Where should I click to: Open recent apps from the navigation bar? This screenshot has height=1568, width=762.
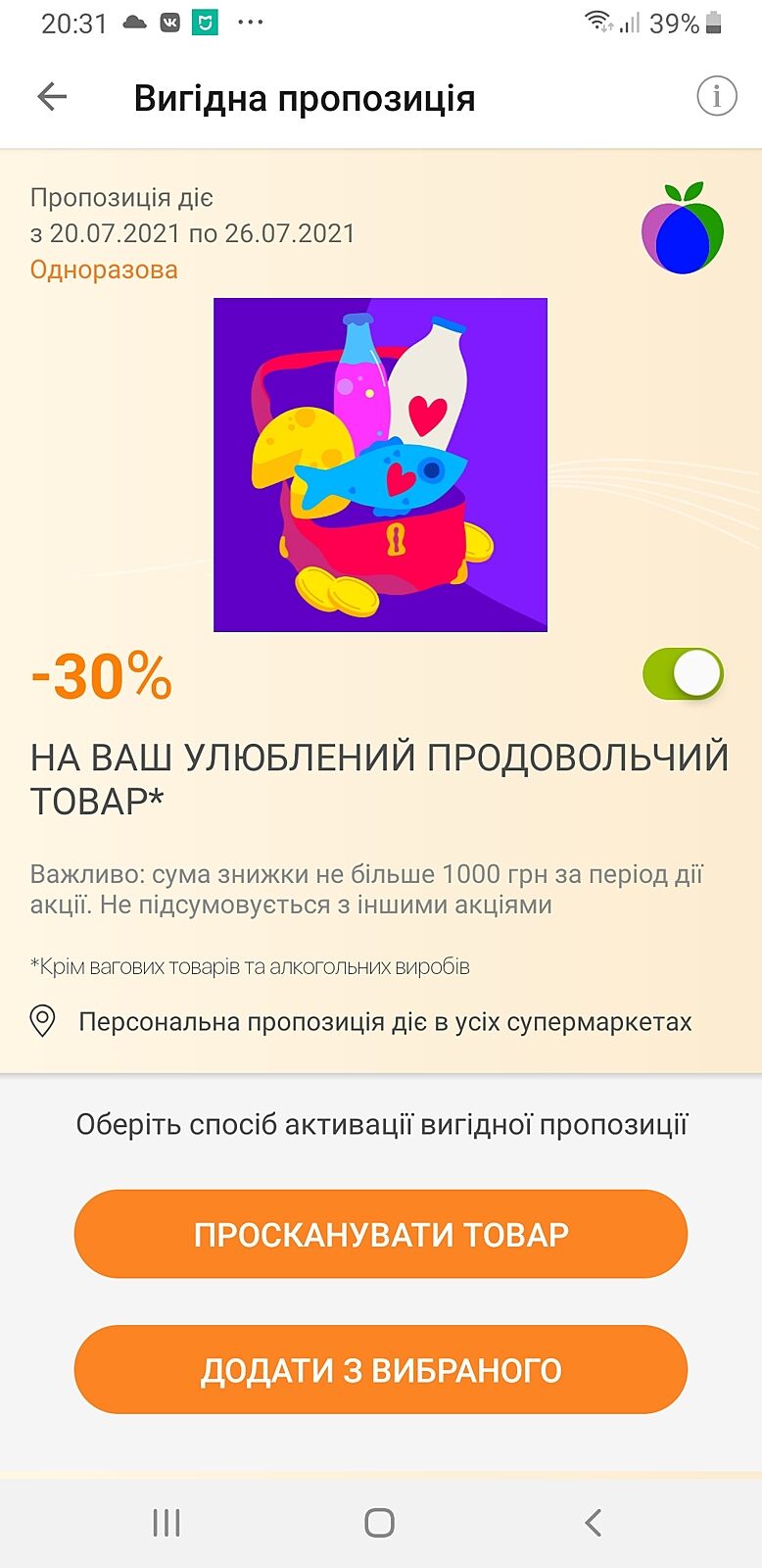(x=167, y=1522)
